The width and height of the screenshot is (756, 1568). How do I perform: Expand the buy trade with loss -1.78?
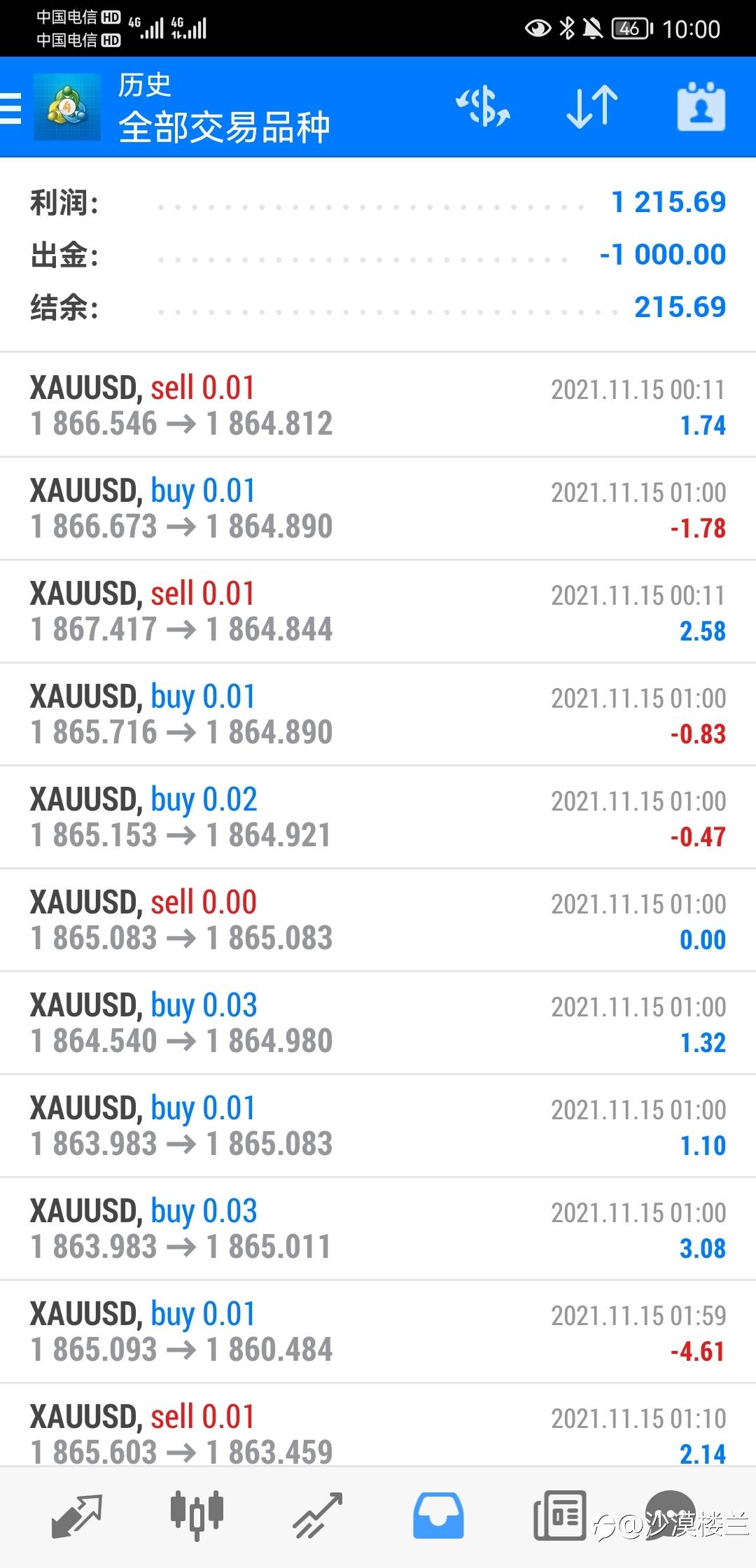[x=378, y=508]
